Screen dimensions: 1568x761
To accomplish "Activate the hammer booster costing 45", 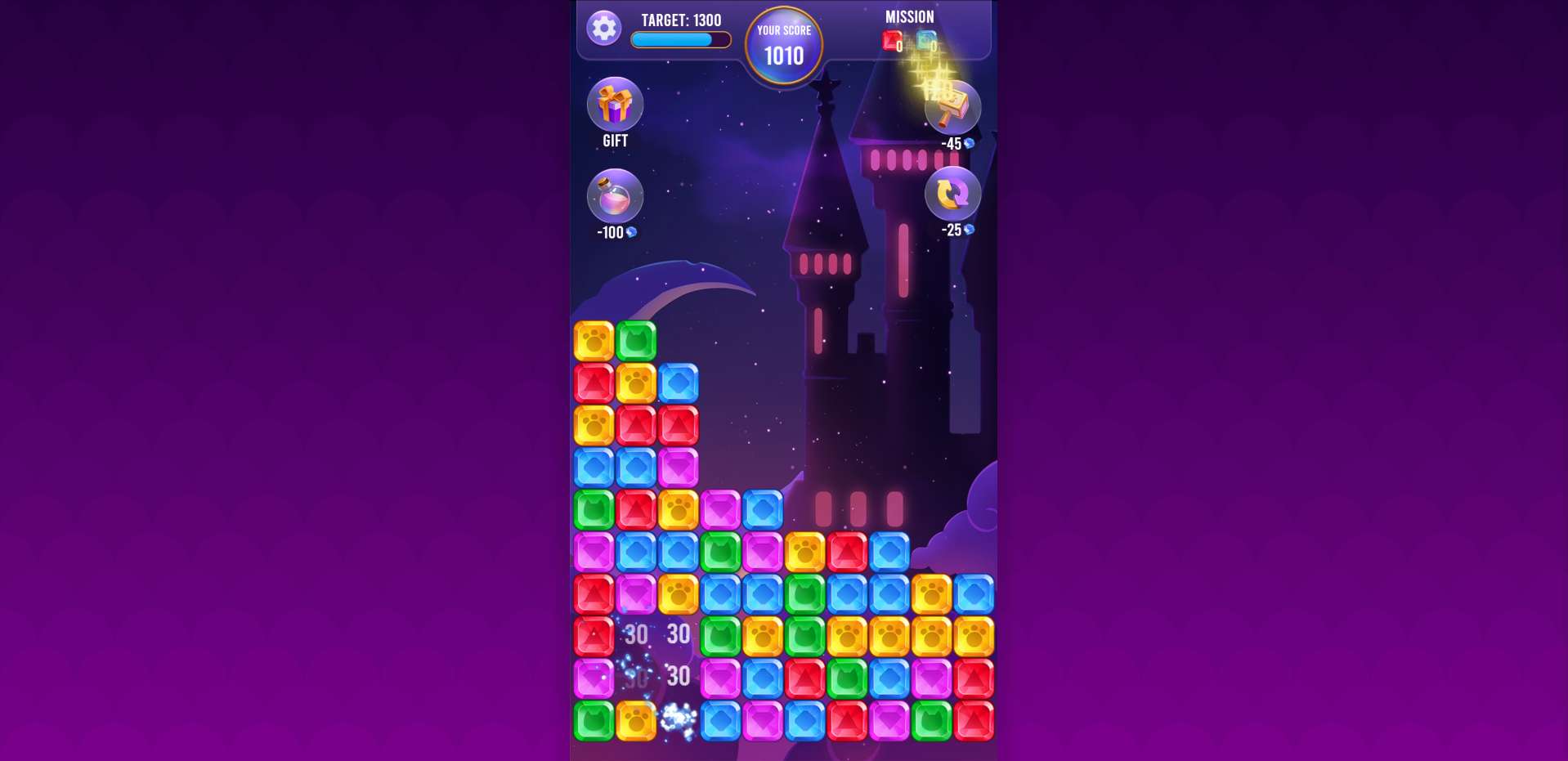I will [952, 109].
